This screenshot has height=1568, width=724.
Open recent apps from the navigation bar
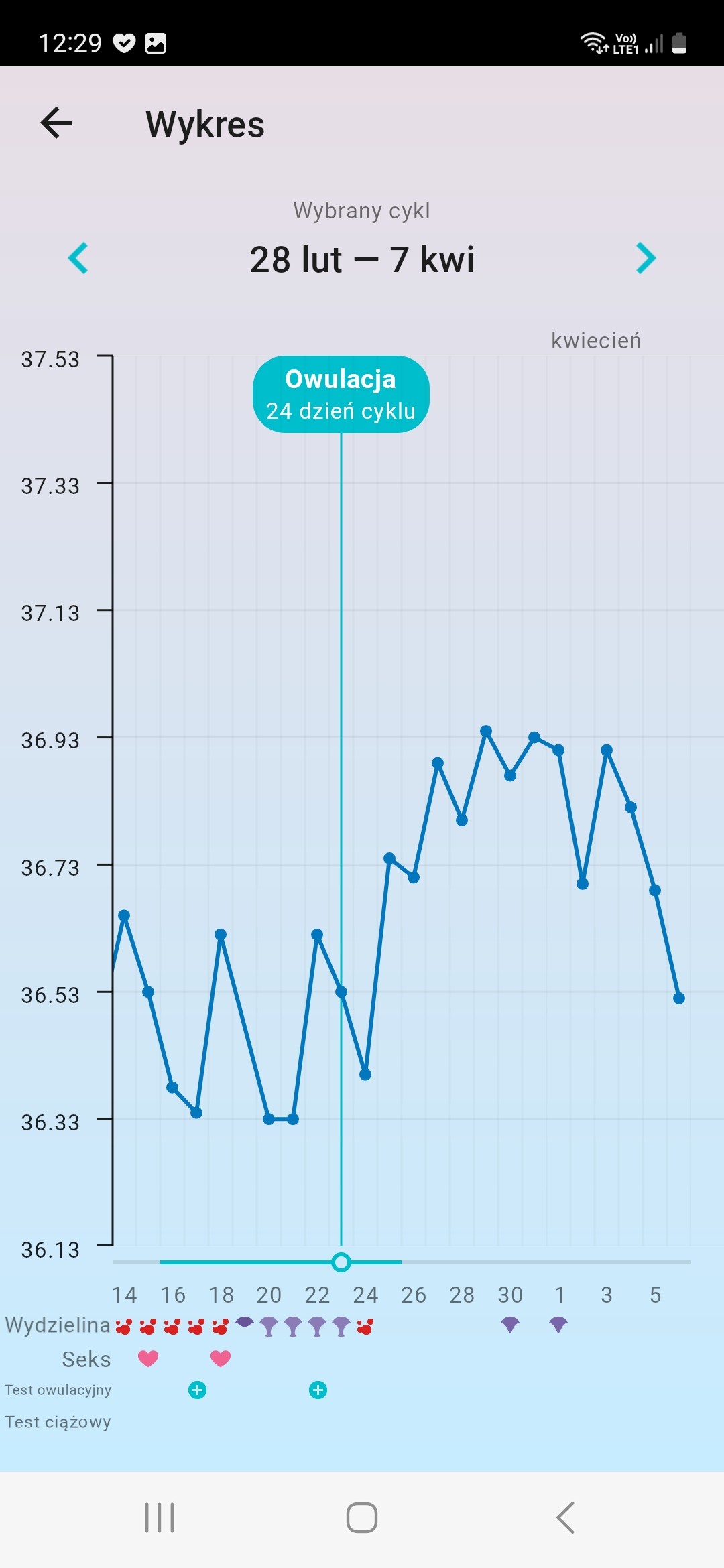click(x=160, y=1518)
